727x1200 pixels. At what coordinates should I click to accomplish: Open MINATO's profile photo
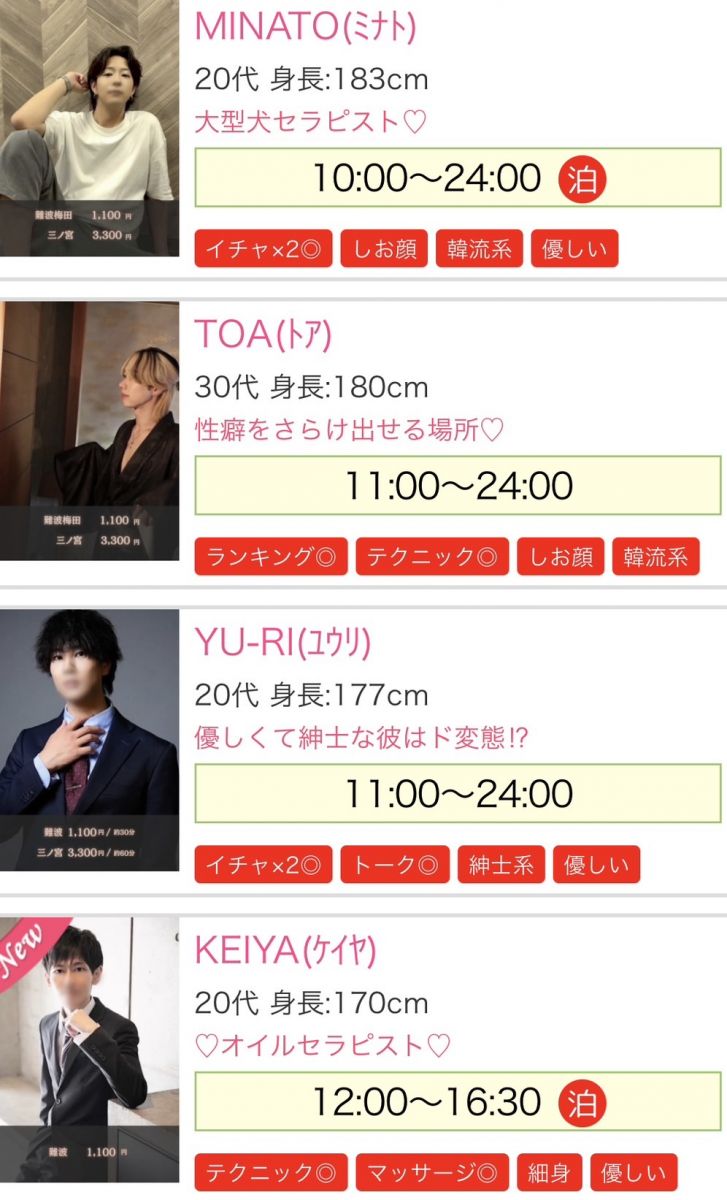[89, 128]
